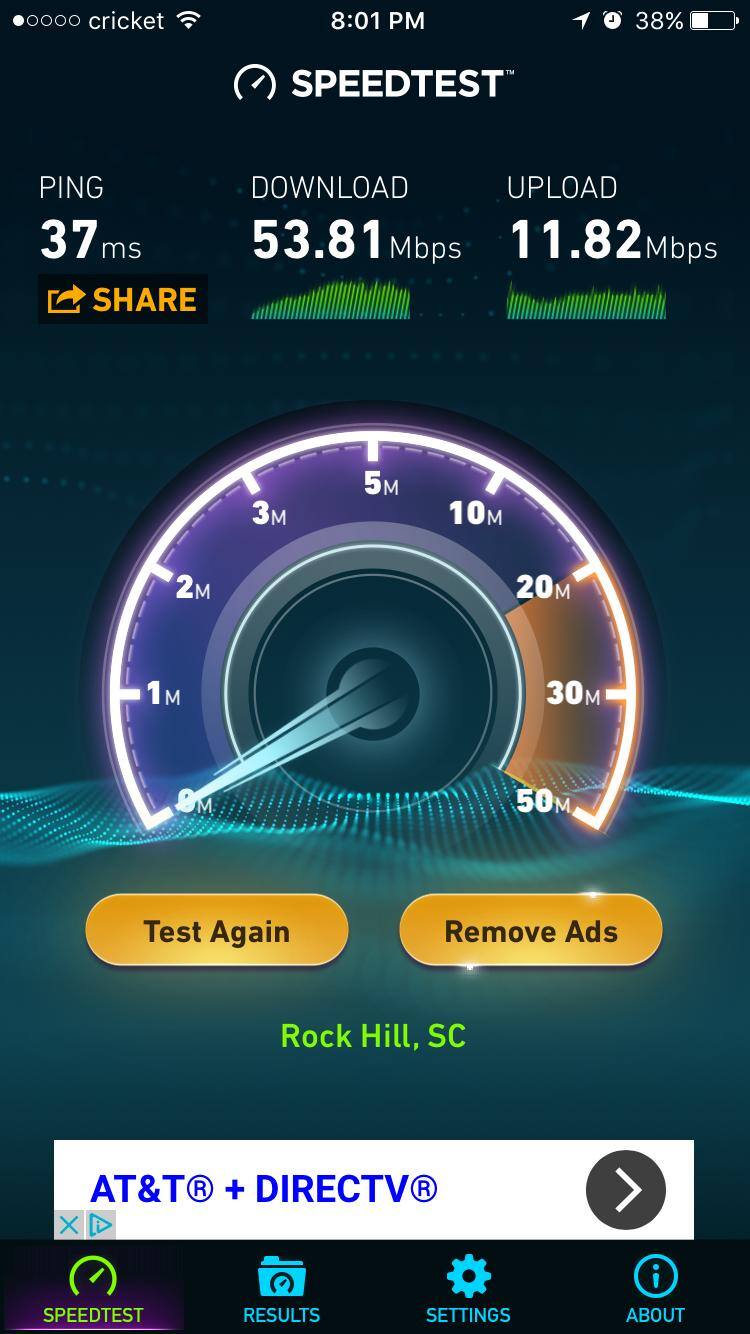Tap Test Again button
The width and height of the screenshot is (750, 1334).
pyautogui.click(x=216, y=931)
